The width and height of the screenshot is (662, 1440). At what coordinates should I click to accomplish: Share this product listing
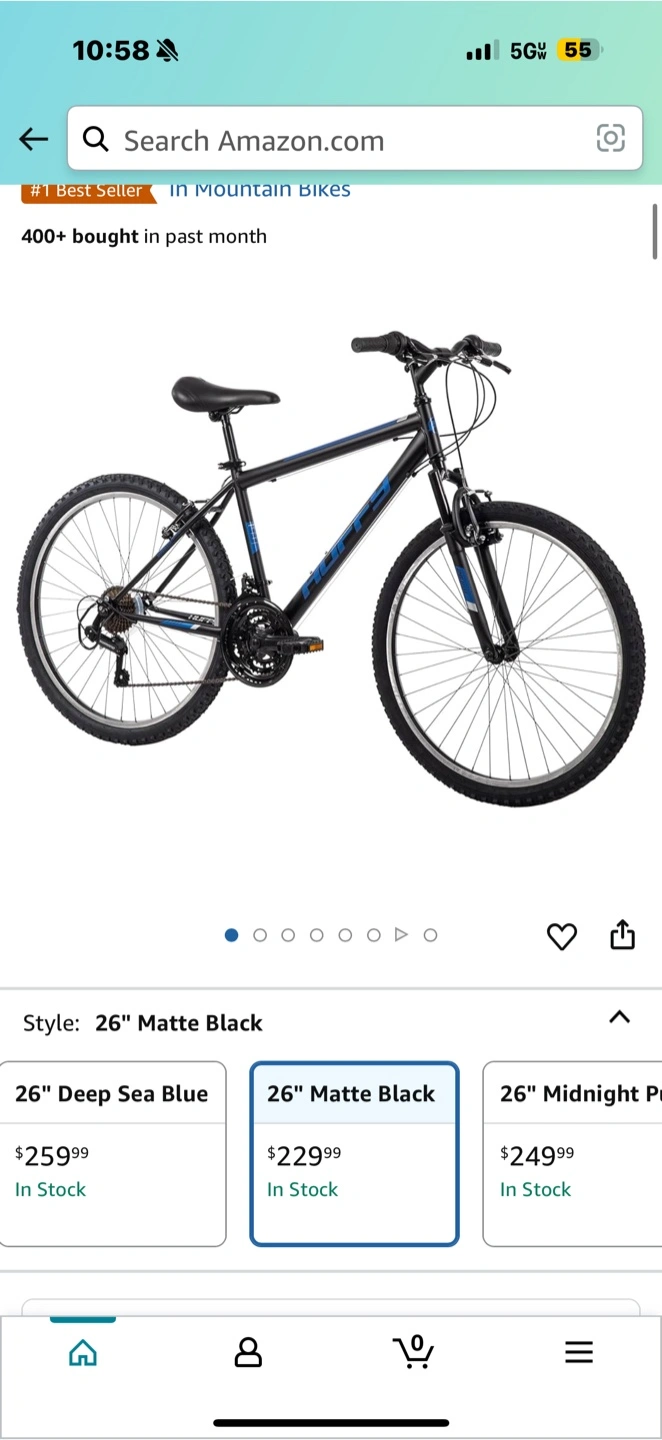pyautogui.click(x=622, y=935)
